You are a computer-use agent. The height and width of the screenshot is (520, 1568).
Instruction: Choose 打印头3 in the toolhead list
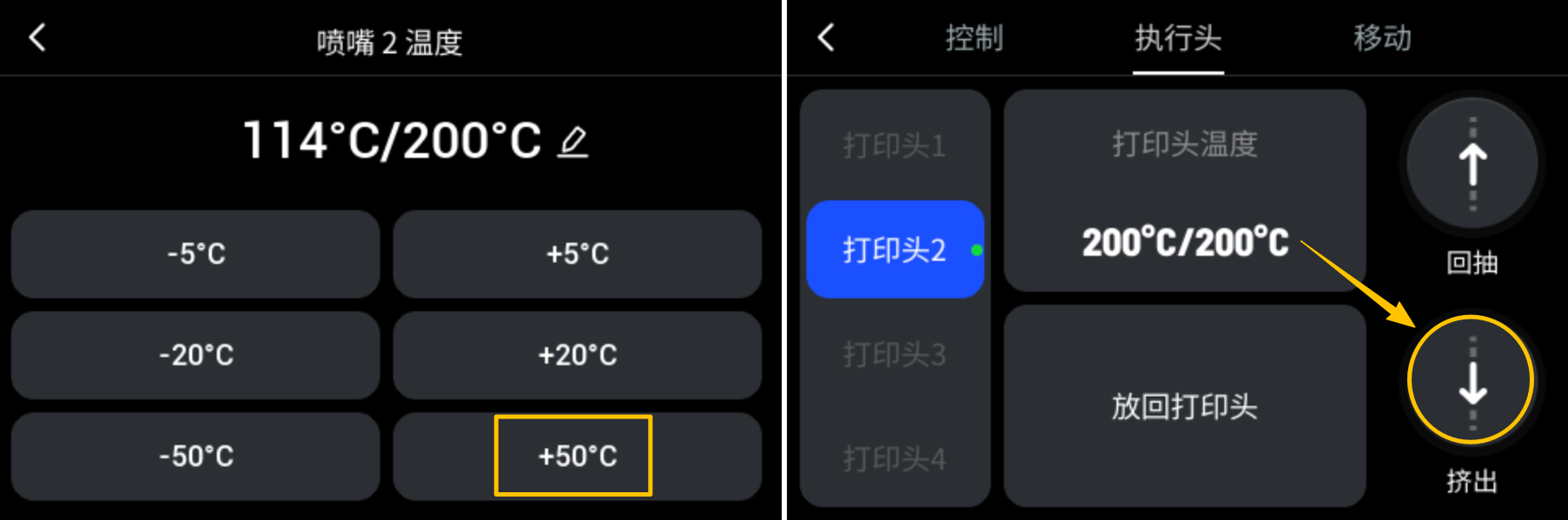(894, 354)
